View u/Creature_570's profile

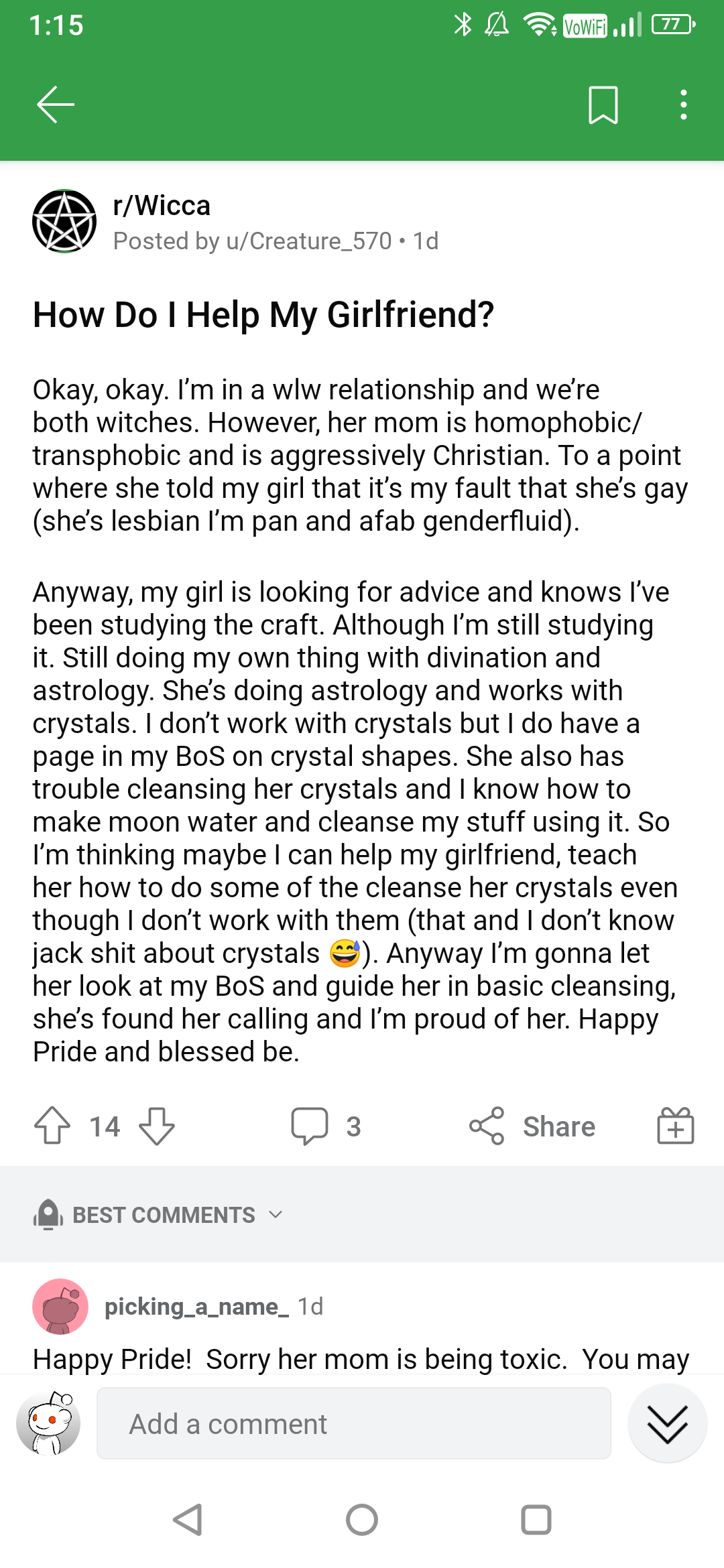point(308,241)
